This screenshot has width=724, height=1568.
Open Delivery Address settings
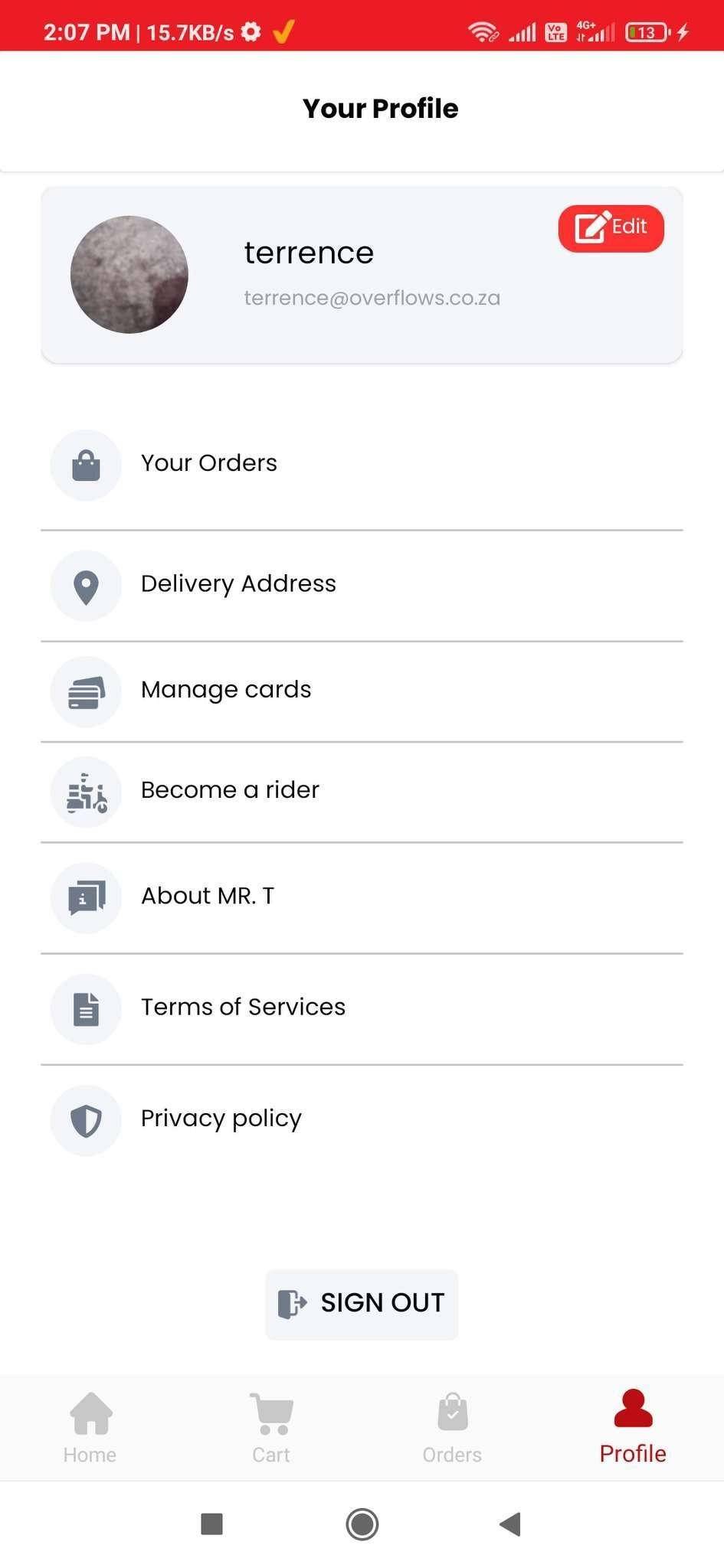point(238,583)
